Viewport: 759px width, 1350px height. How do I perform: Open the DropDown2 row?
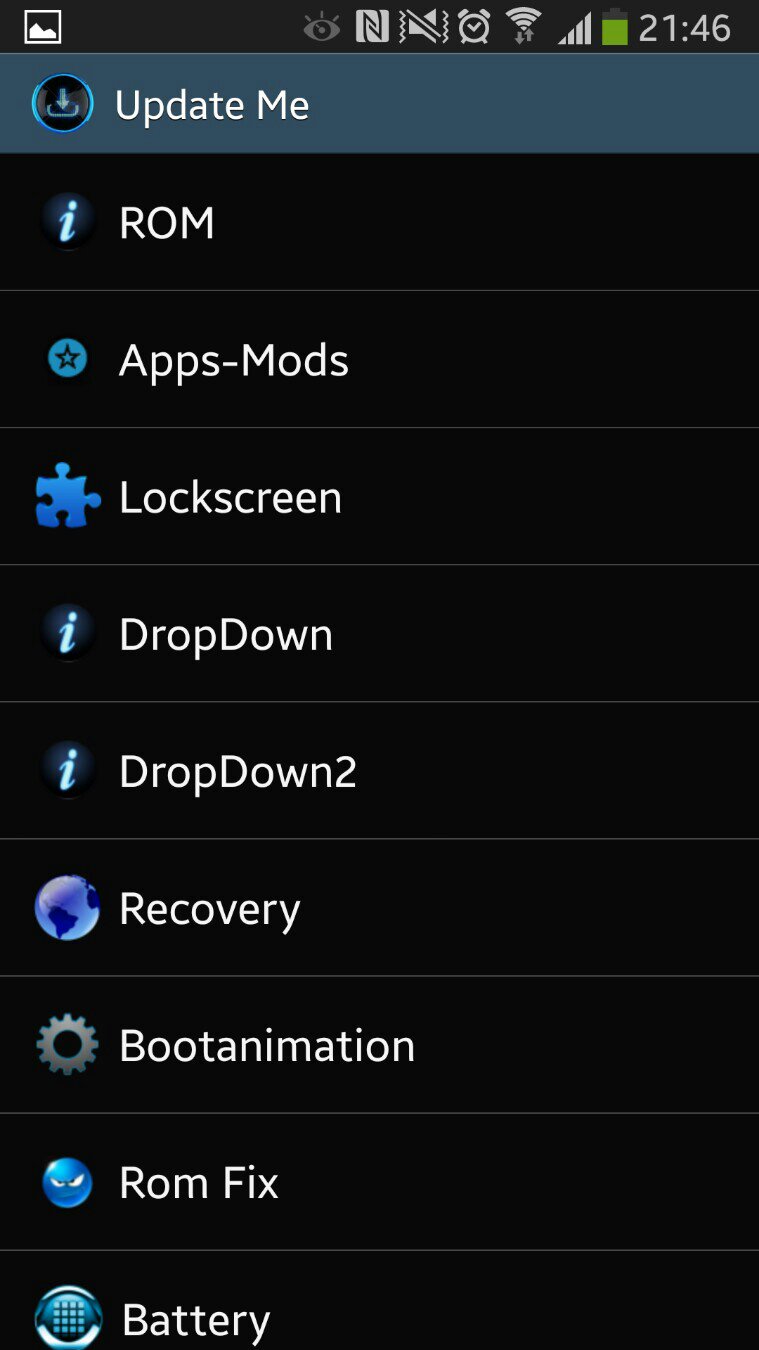coord(379,770)
